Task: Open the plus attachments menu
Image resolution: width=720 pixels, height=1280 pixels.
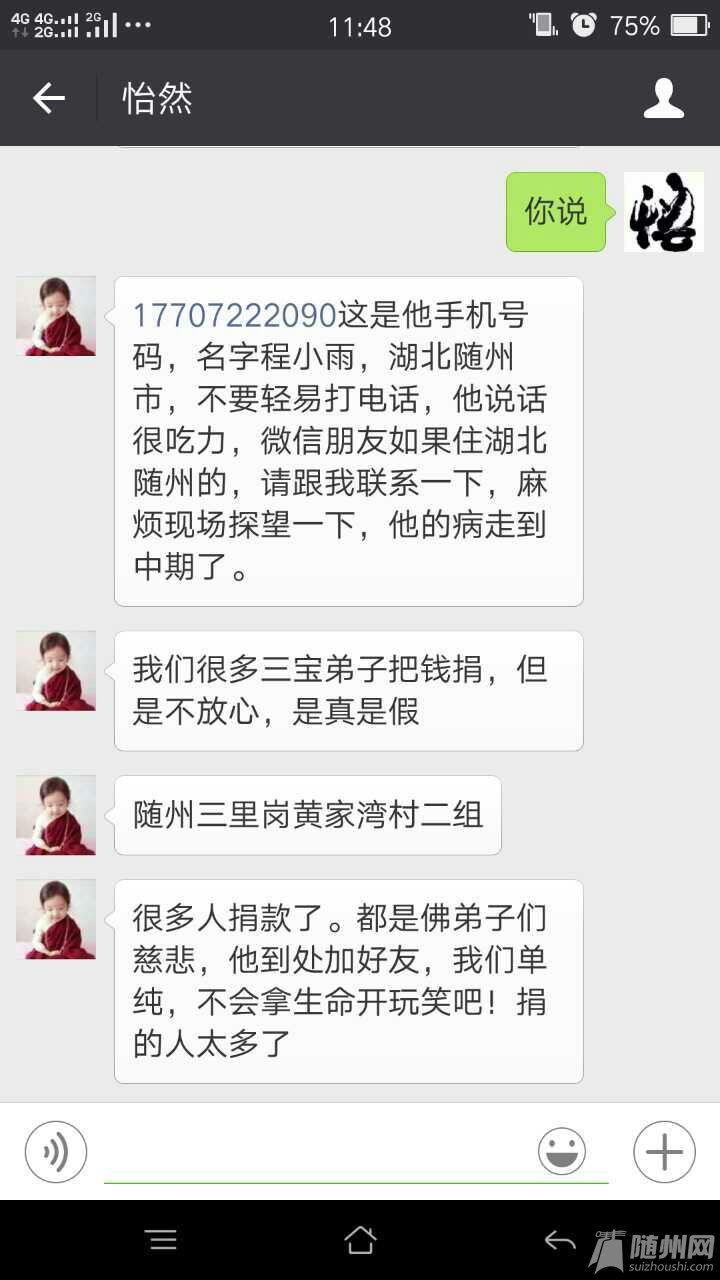Action: click(664, 1152)
